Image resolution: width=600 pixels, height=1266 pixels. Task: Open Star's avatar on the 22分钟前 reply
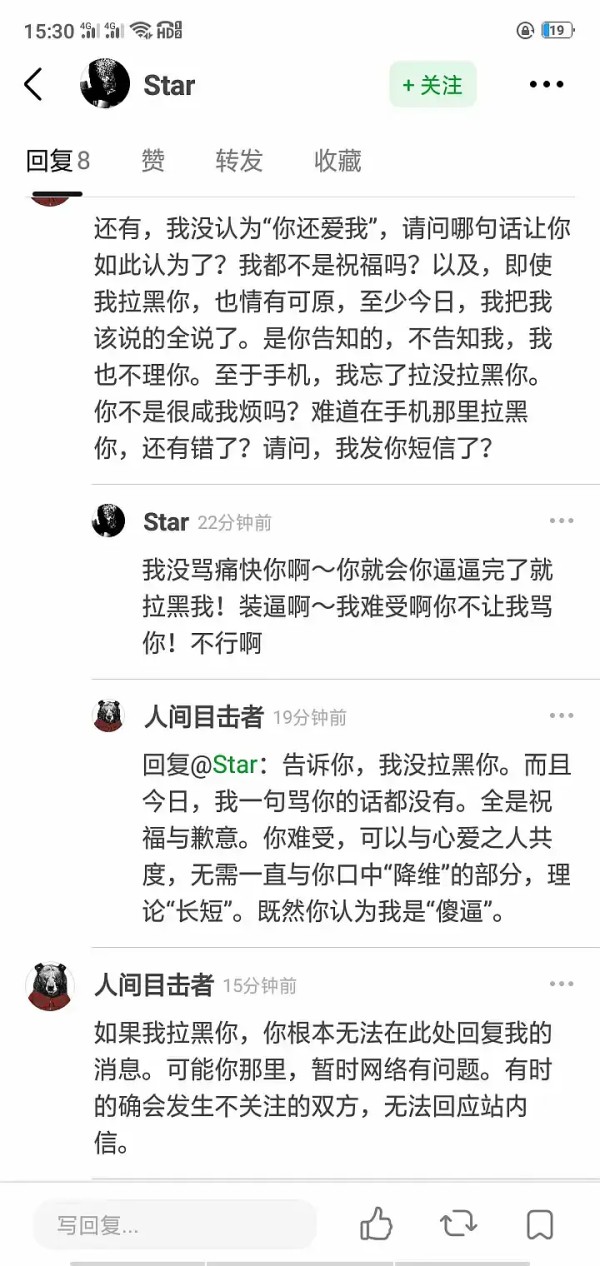(x=109, y=521)
